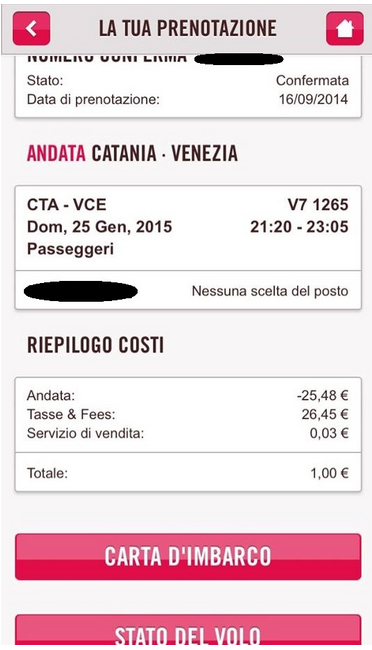The width and height of the screenshot is (372, 650).
Task: Go back using the top-left arrow
Action: tap(32, 28)
